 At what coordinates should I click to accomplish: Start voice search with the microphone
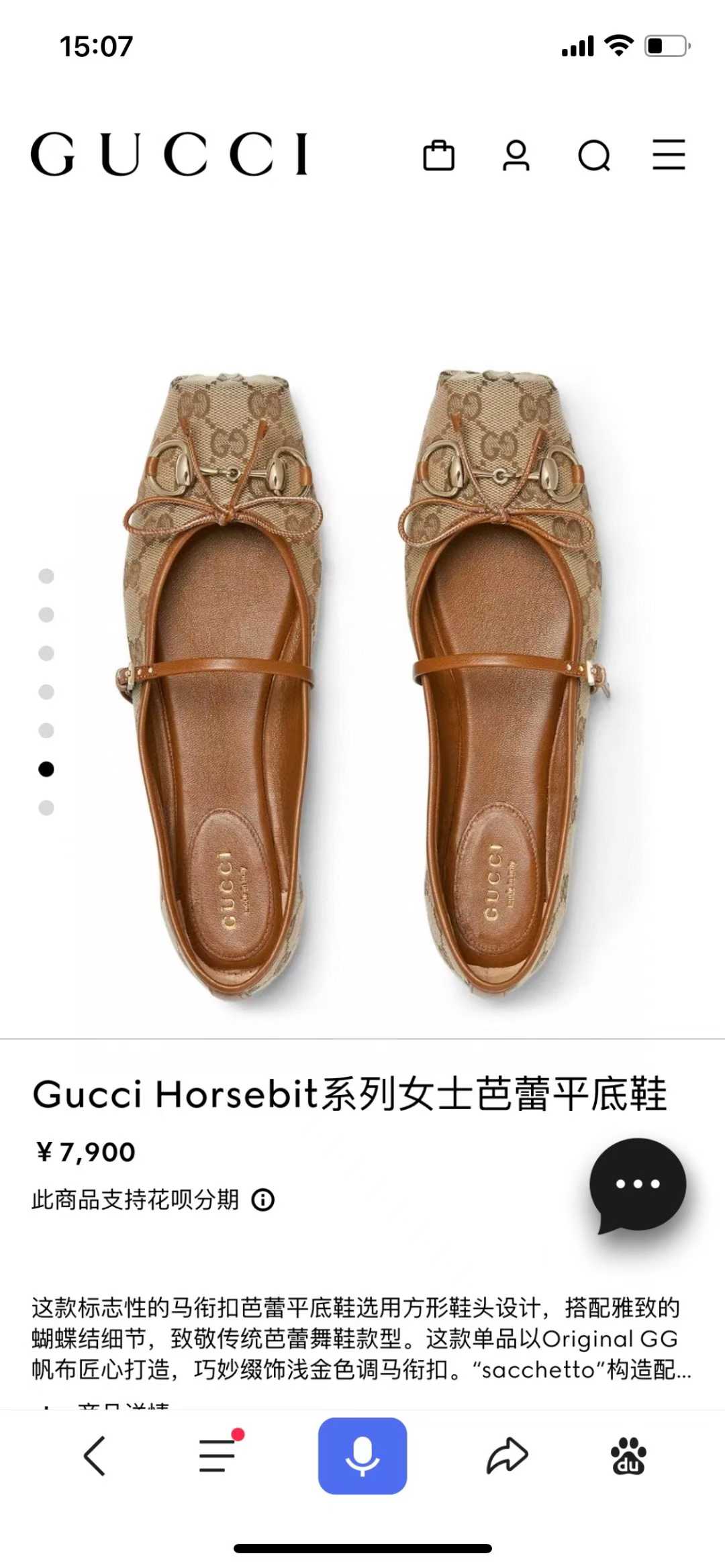click(x=362, y=1455)
